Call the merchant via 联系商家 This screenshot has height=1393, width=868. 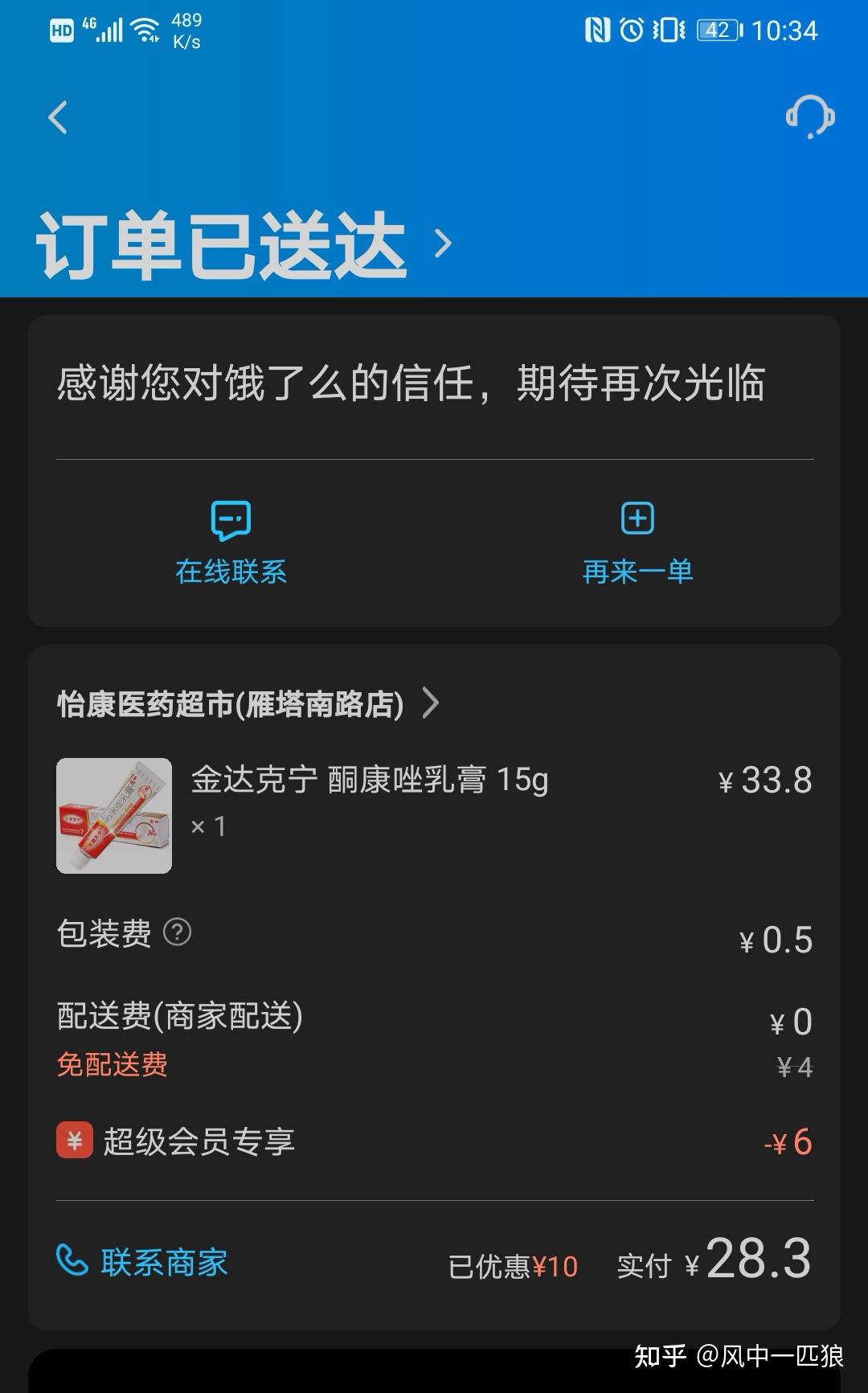(x=143, y=1262)
